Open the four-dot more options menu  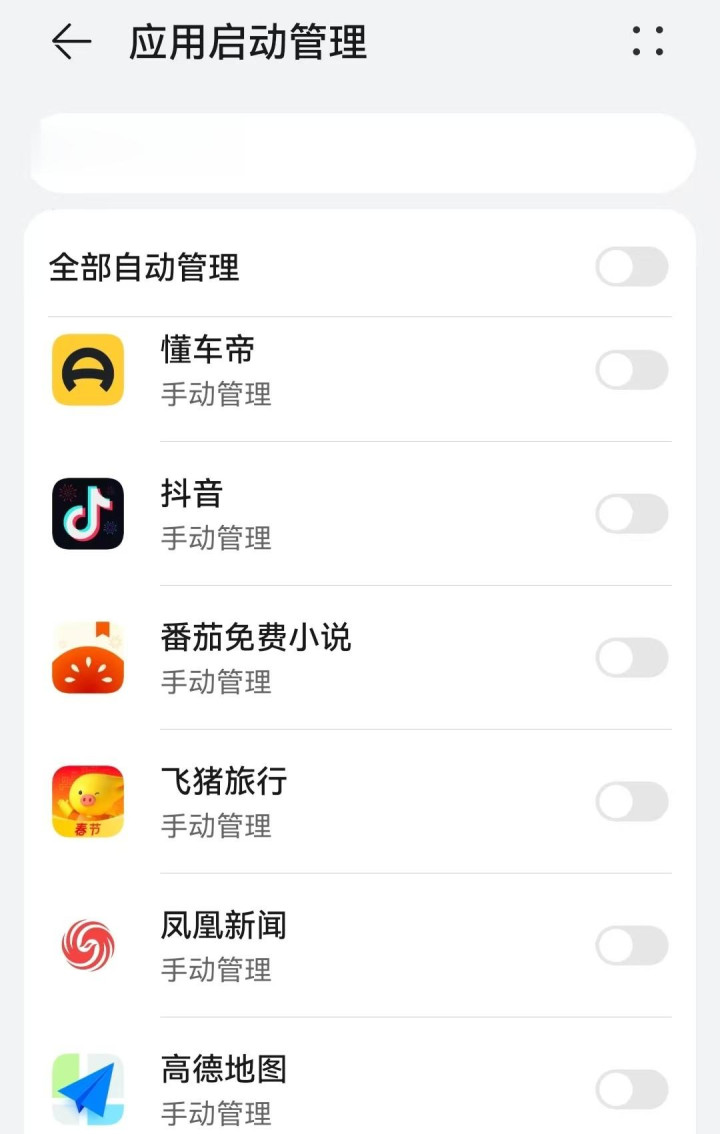coord(648,41)
